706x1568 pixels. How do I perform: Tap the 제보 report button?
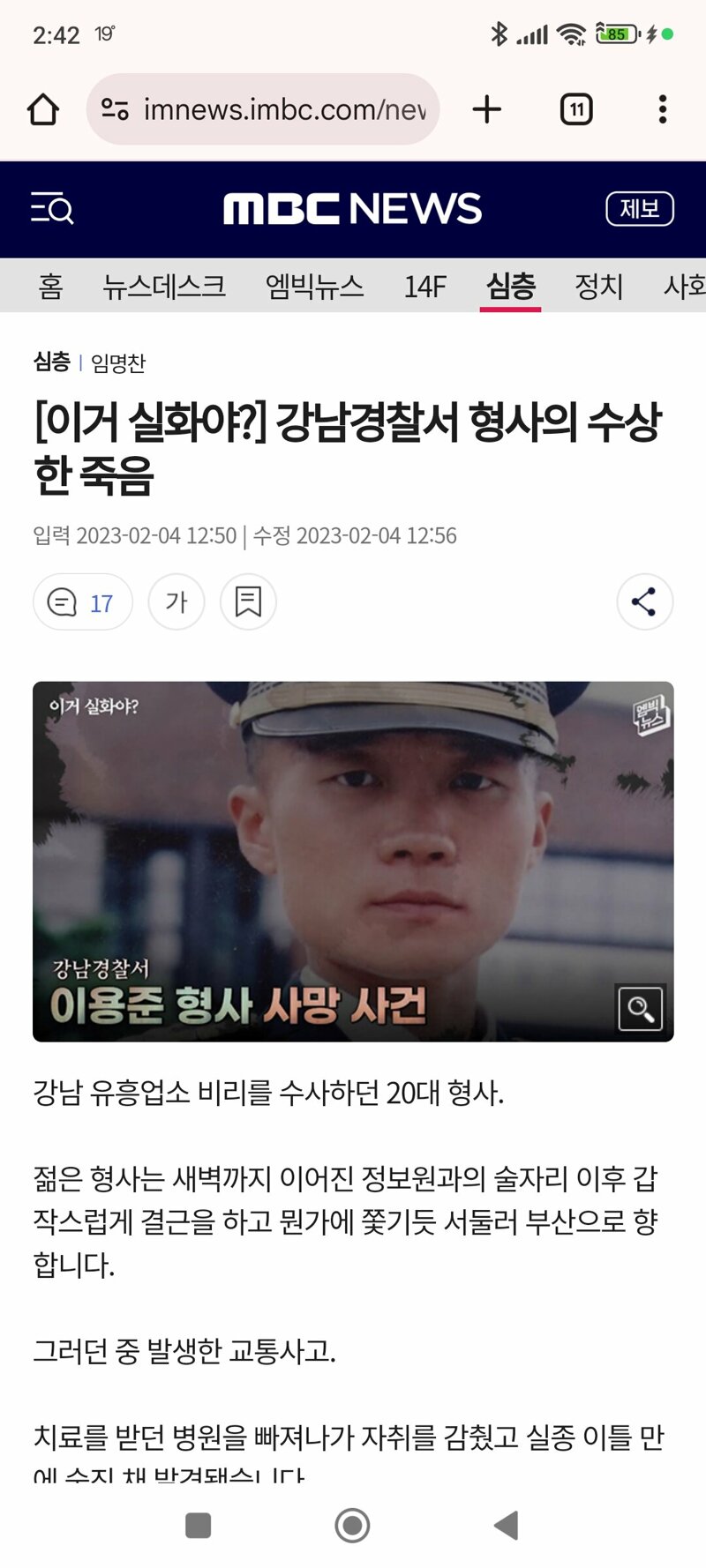640,209
